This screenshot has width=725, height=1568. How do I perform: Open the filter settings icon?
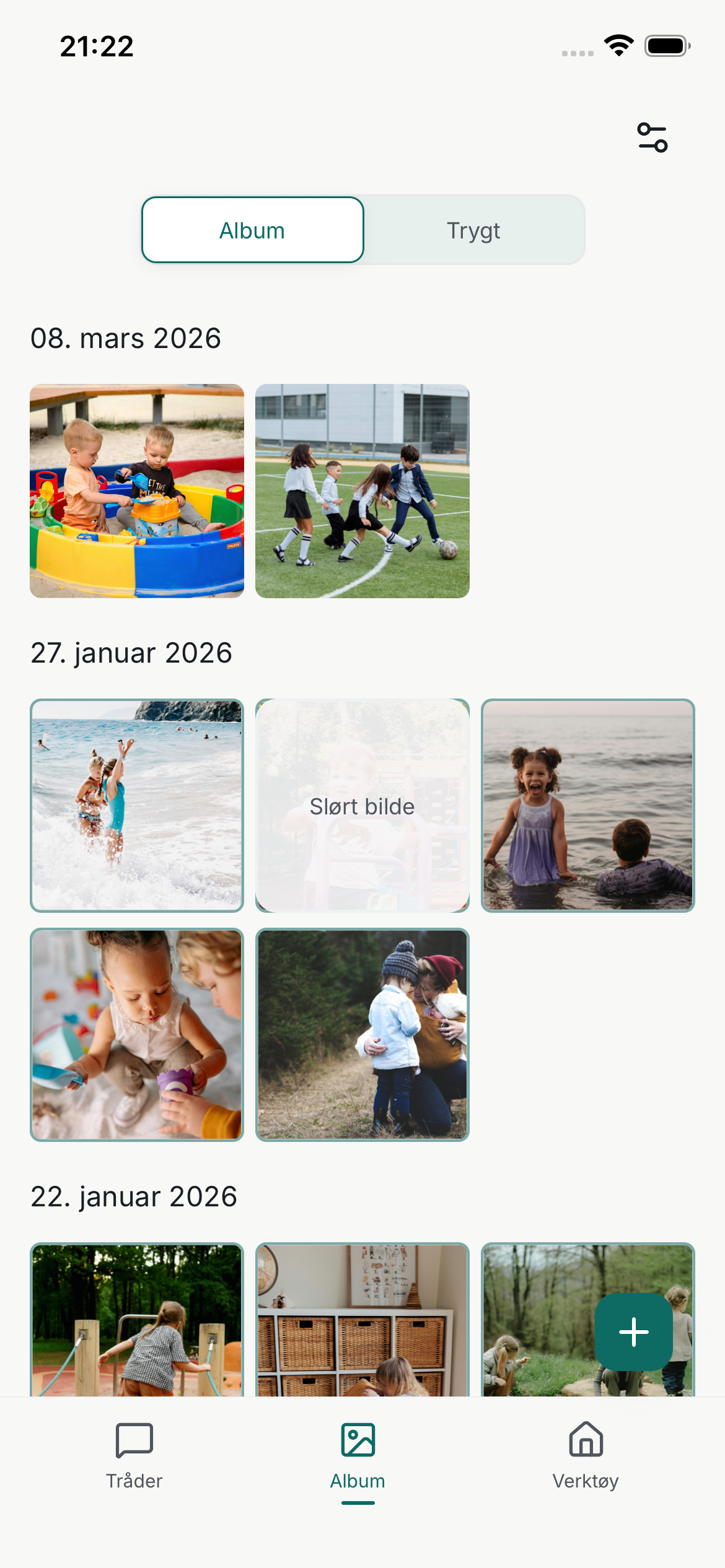(x=652, y=137)
